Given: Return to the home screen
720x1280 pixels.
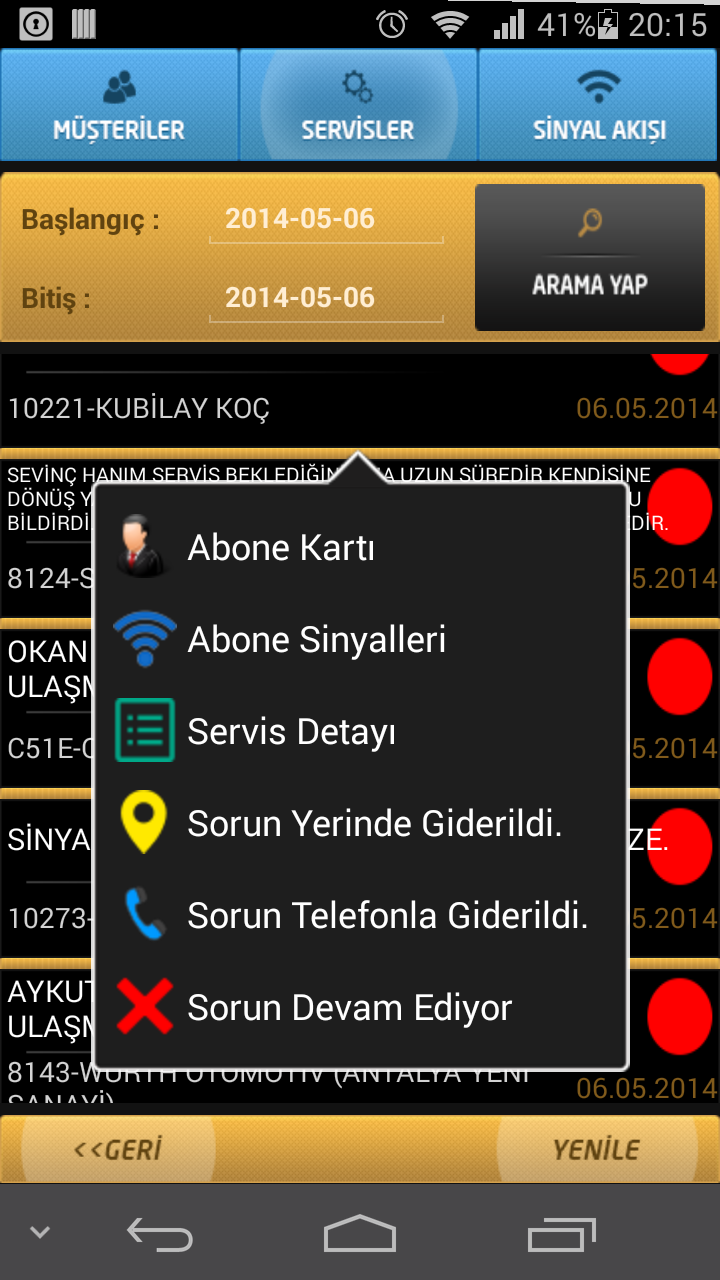Looking at the screenshot, I should point(360,1233).
